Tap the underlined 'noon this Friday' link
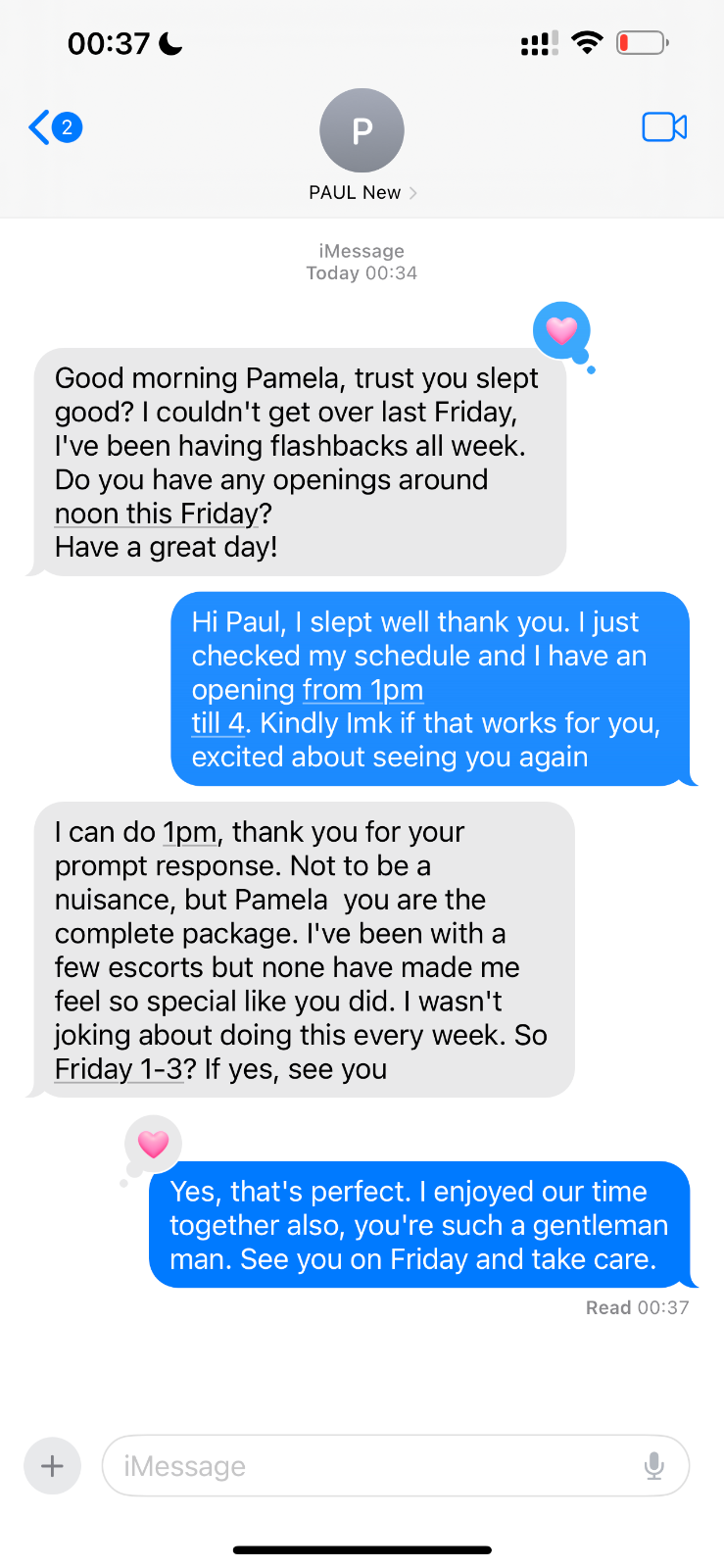Screen dimensions: 724x1568 [157, 514]
